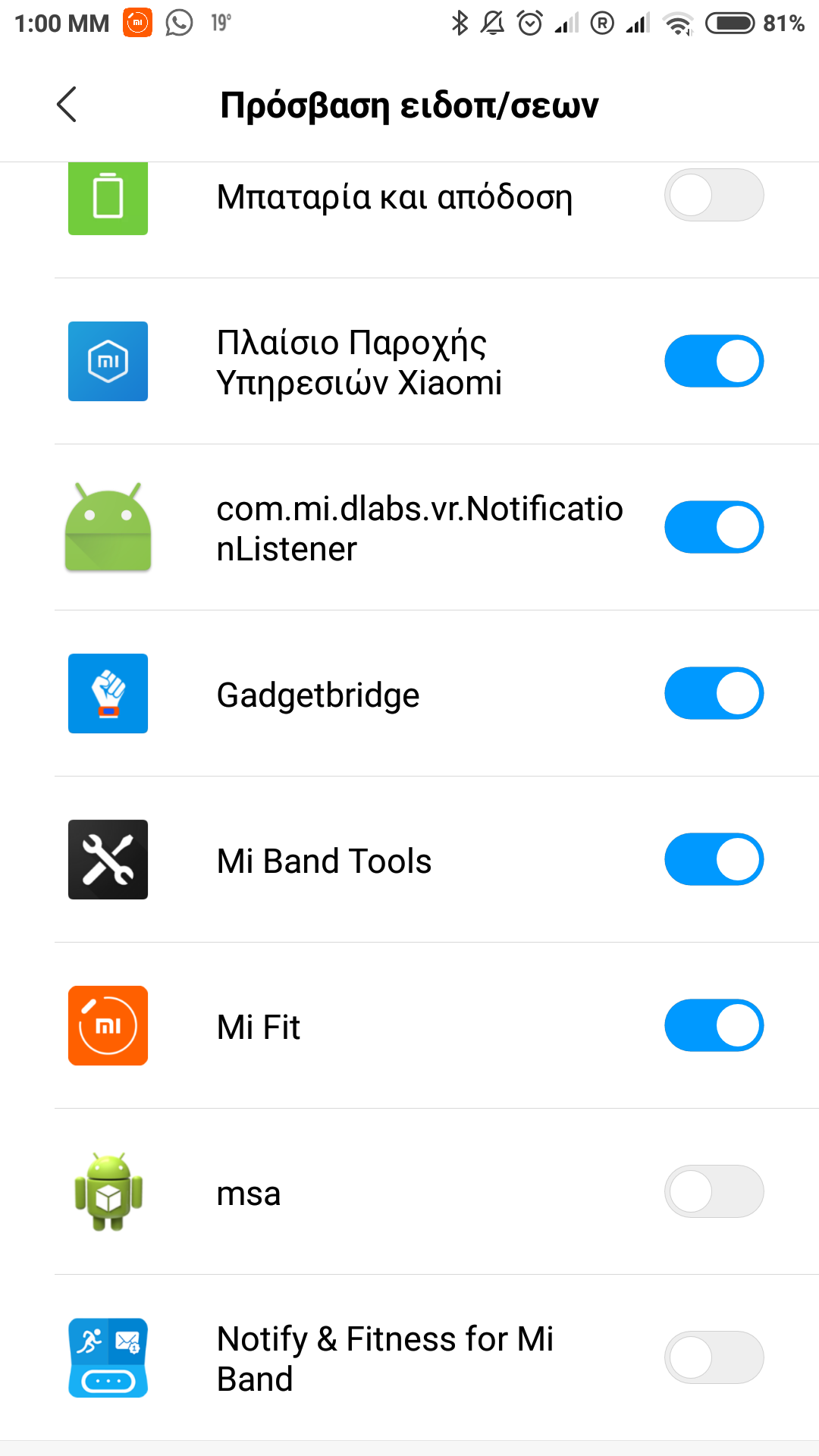Viewport: 819px width, 1456px height.
Task: Toggle off Gadgetbridge notification access
Action: click(714, 693)
